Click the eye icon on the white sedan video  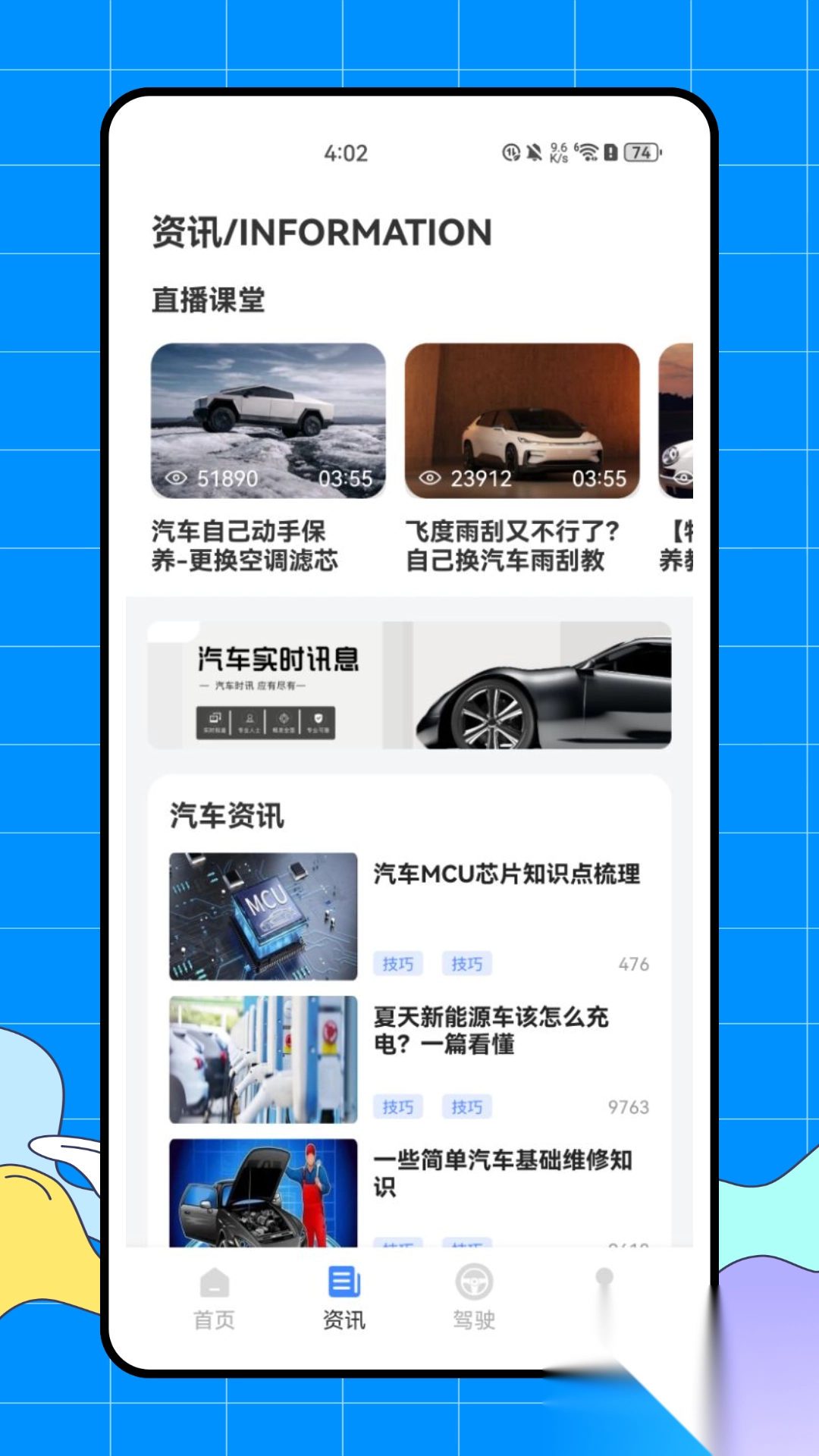(x=430, y=479)
